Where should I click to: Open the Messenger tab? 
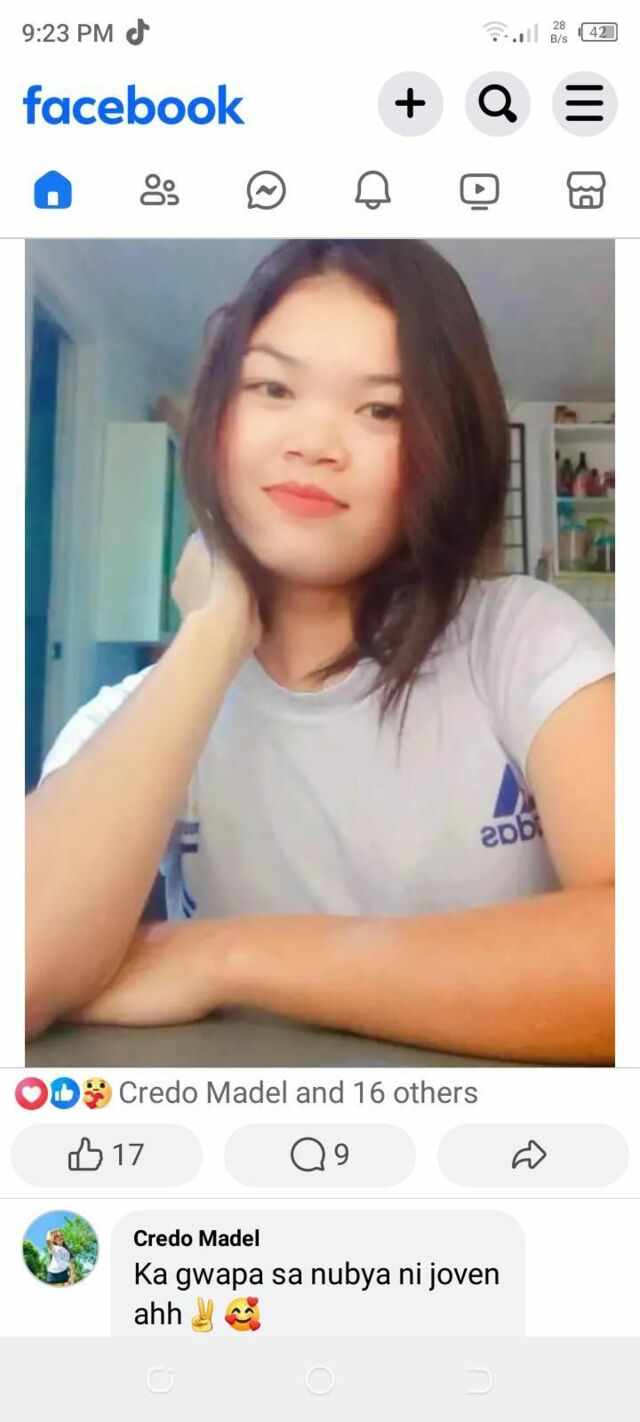tap(266, 189)
